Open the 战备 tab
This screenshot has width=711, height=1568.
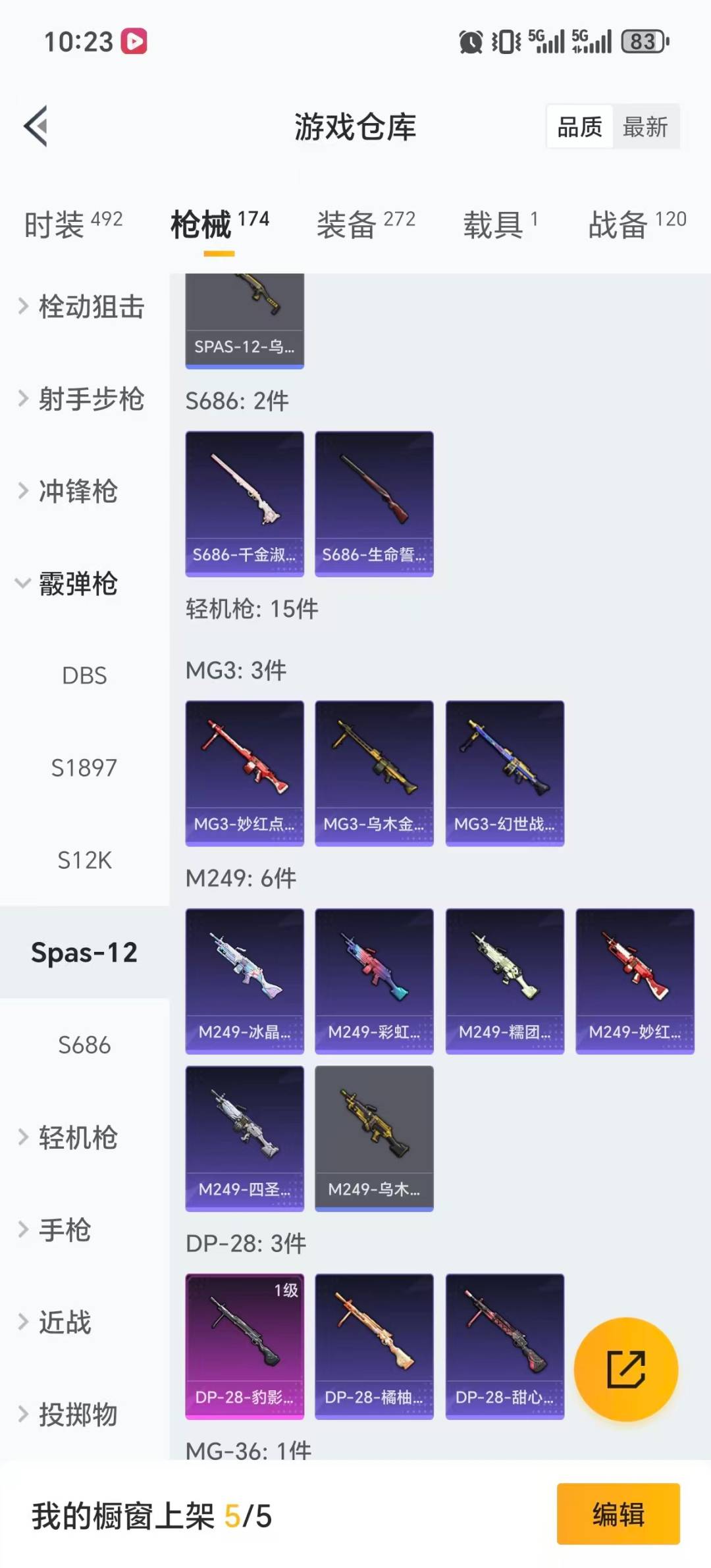coord(637,224)
